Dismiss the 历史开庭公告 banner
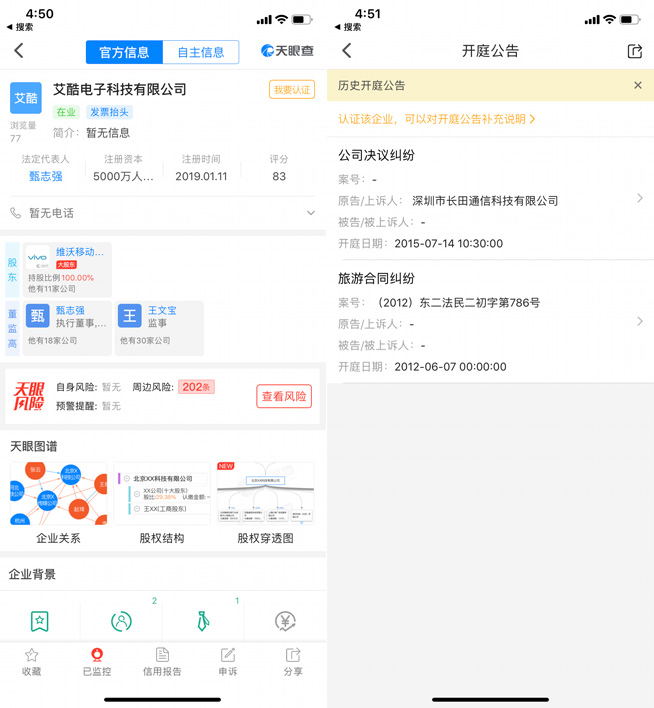The width and height of the screenshot is (654, 708). coord(638,86)
